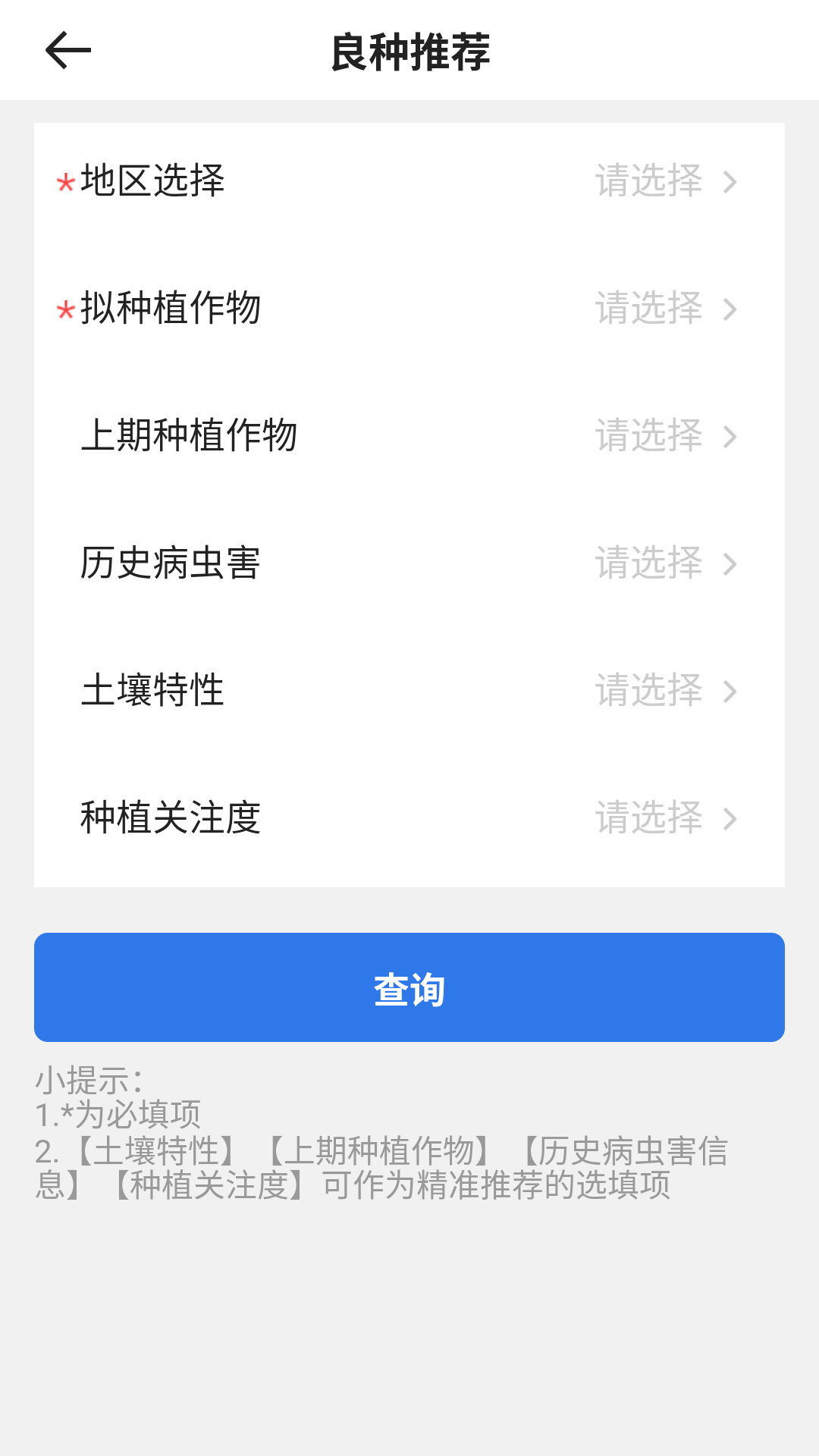Tap 请选择 beside 土壤特性
The height and width of the screenshot is (1456, 819).
[649, 690]
